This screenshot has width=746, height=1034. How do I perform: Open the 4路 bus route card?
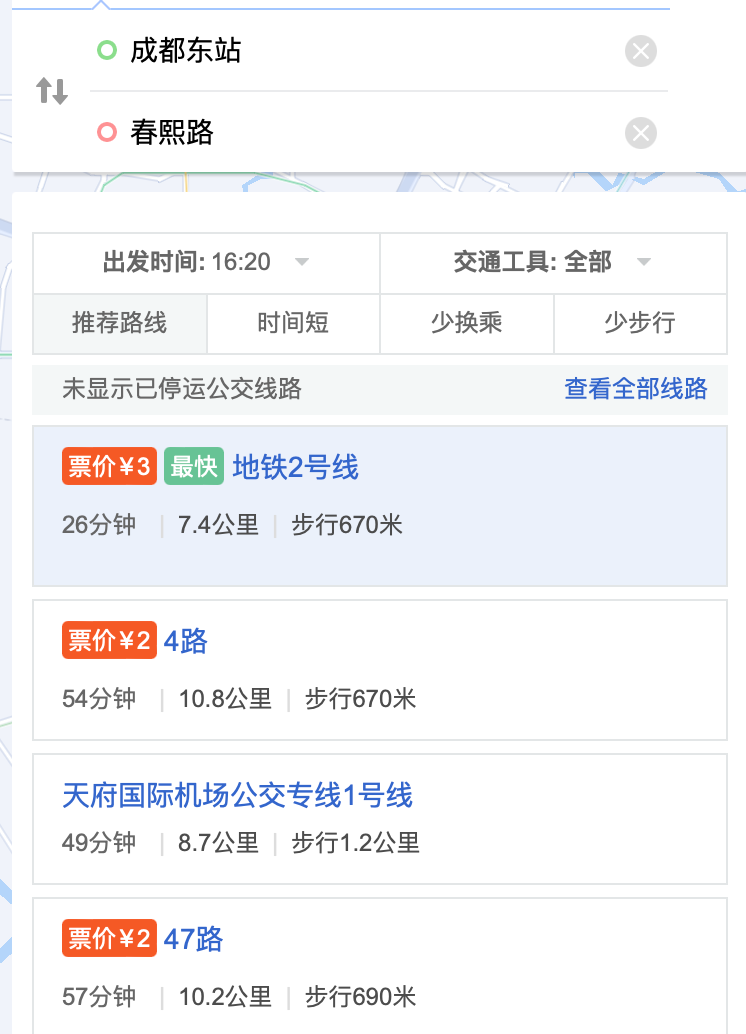(380, 670)
